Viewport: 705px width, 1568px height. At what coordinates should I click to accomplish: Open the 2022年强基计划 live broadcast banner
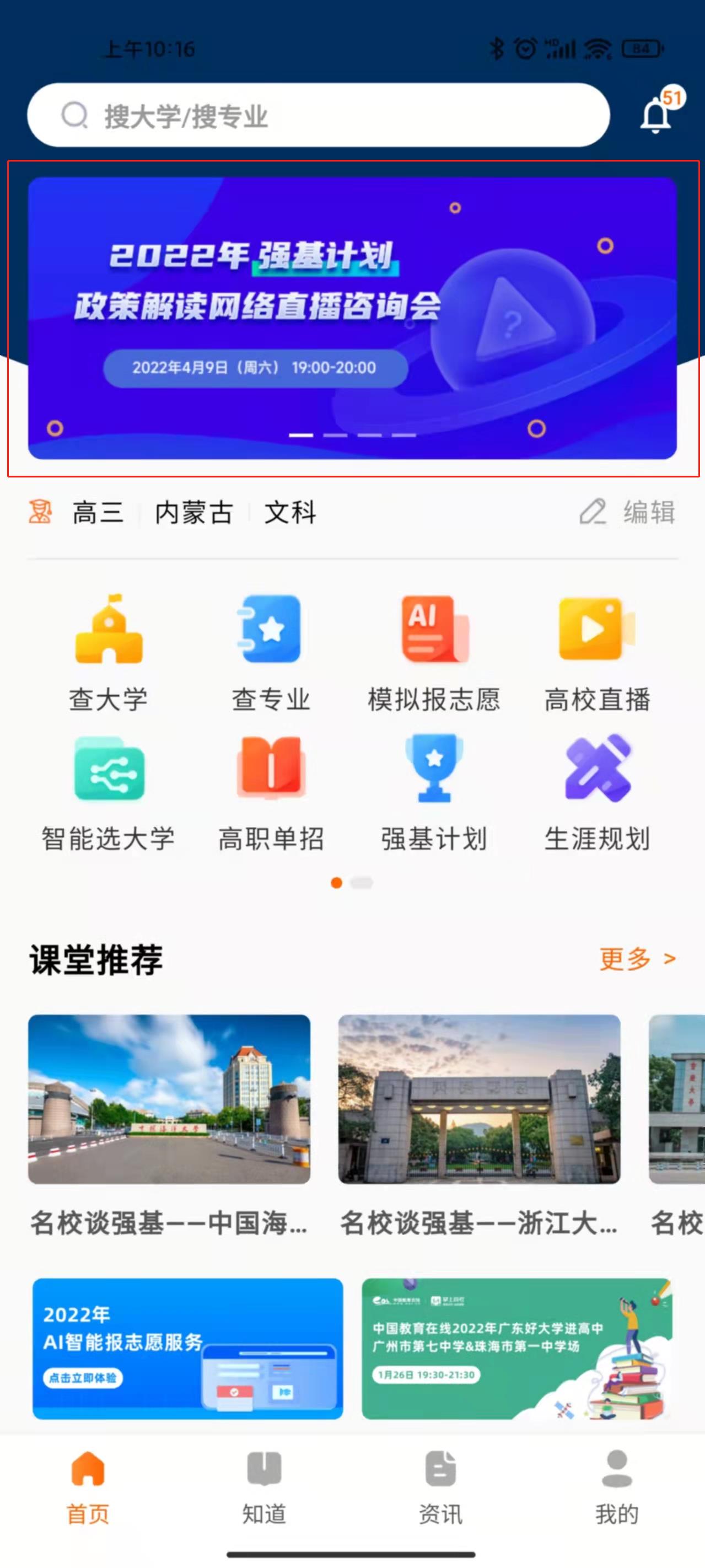pos(352,318)
